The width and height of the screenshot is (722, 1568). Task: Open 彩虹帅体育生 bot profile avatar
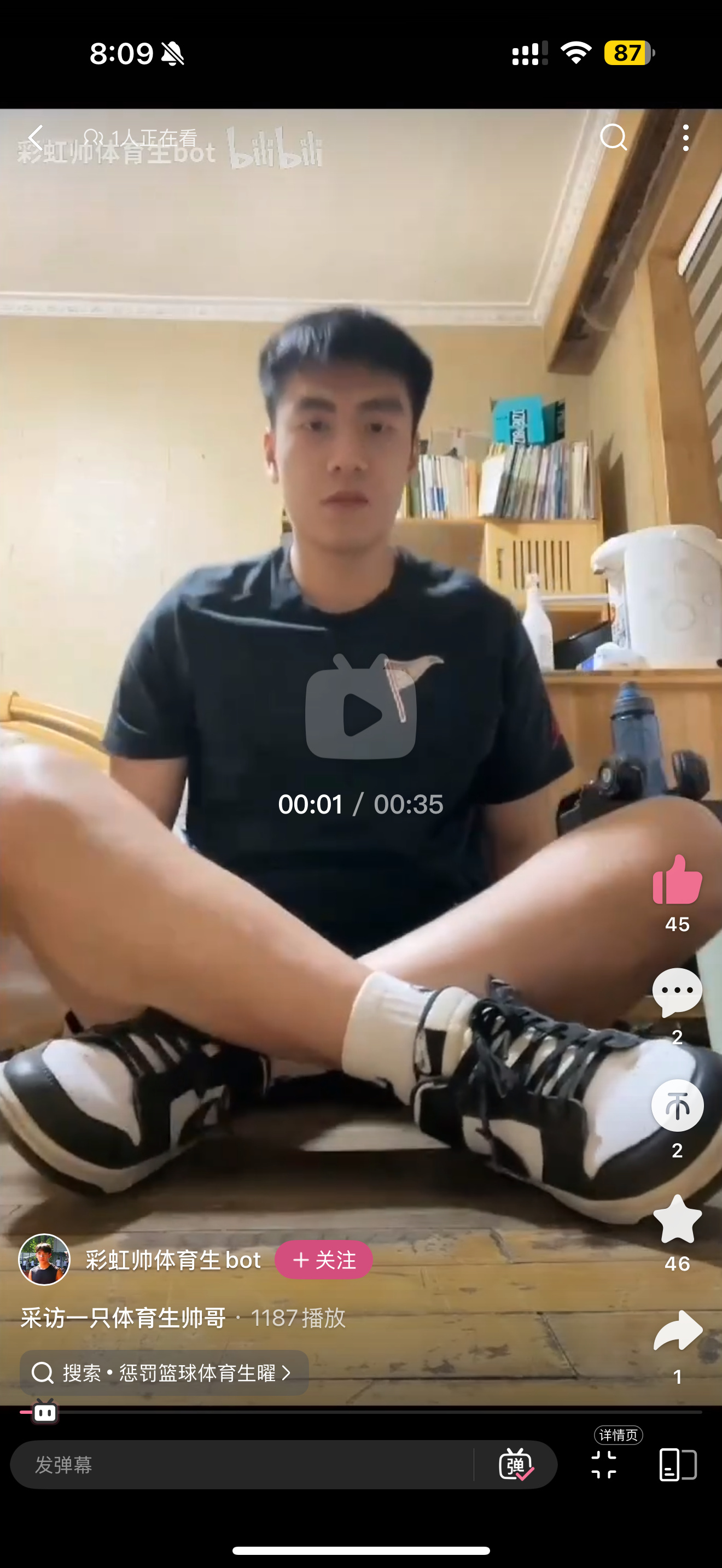point(44,1260)
